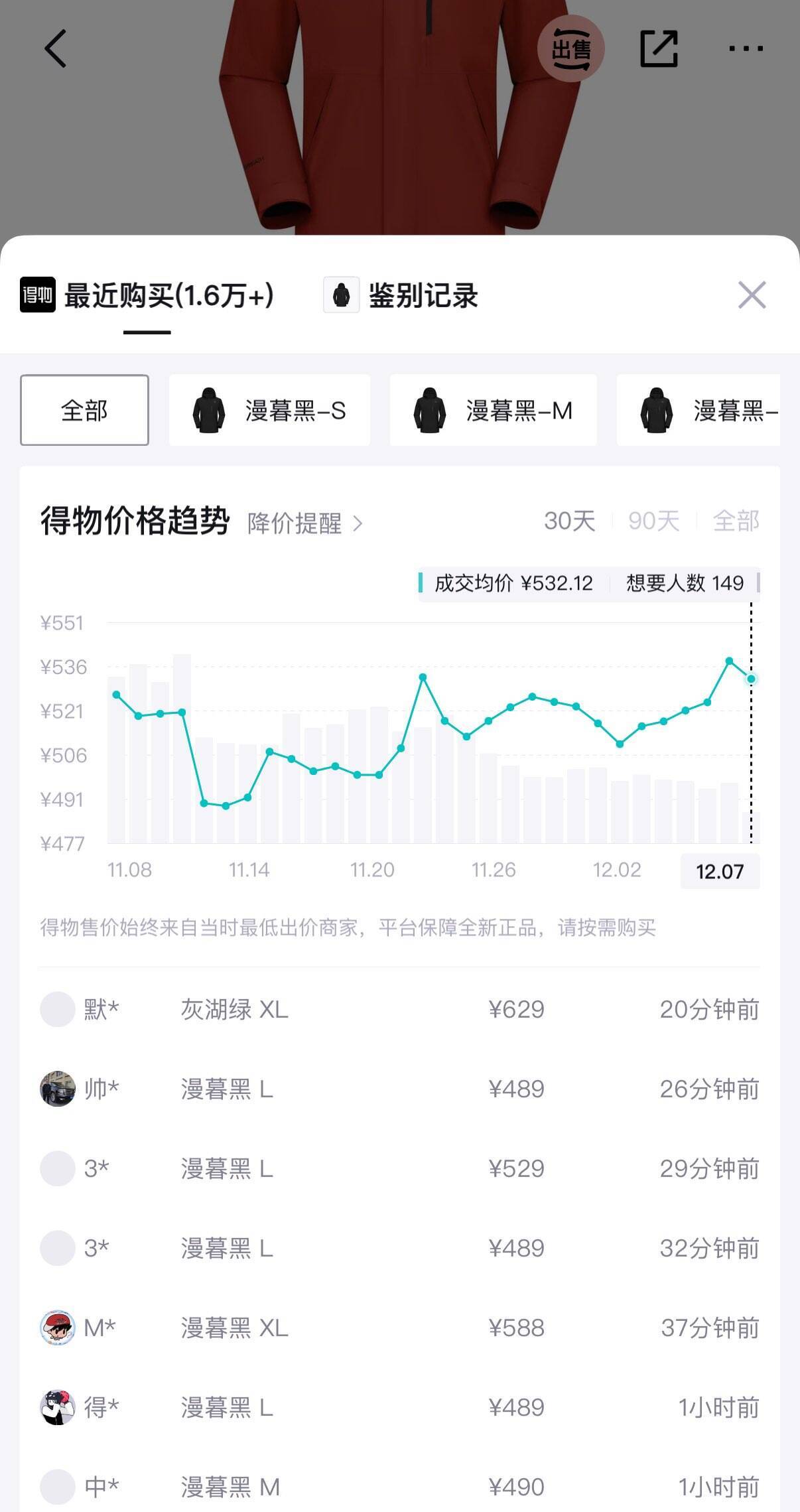Viewport: 800px width, 1512px height.
Task: Filter purchases by 漫暮黑-M
Action: [494, 411]
